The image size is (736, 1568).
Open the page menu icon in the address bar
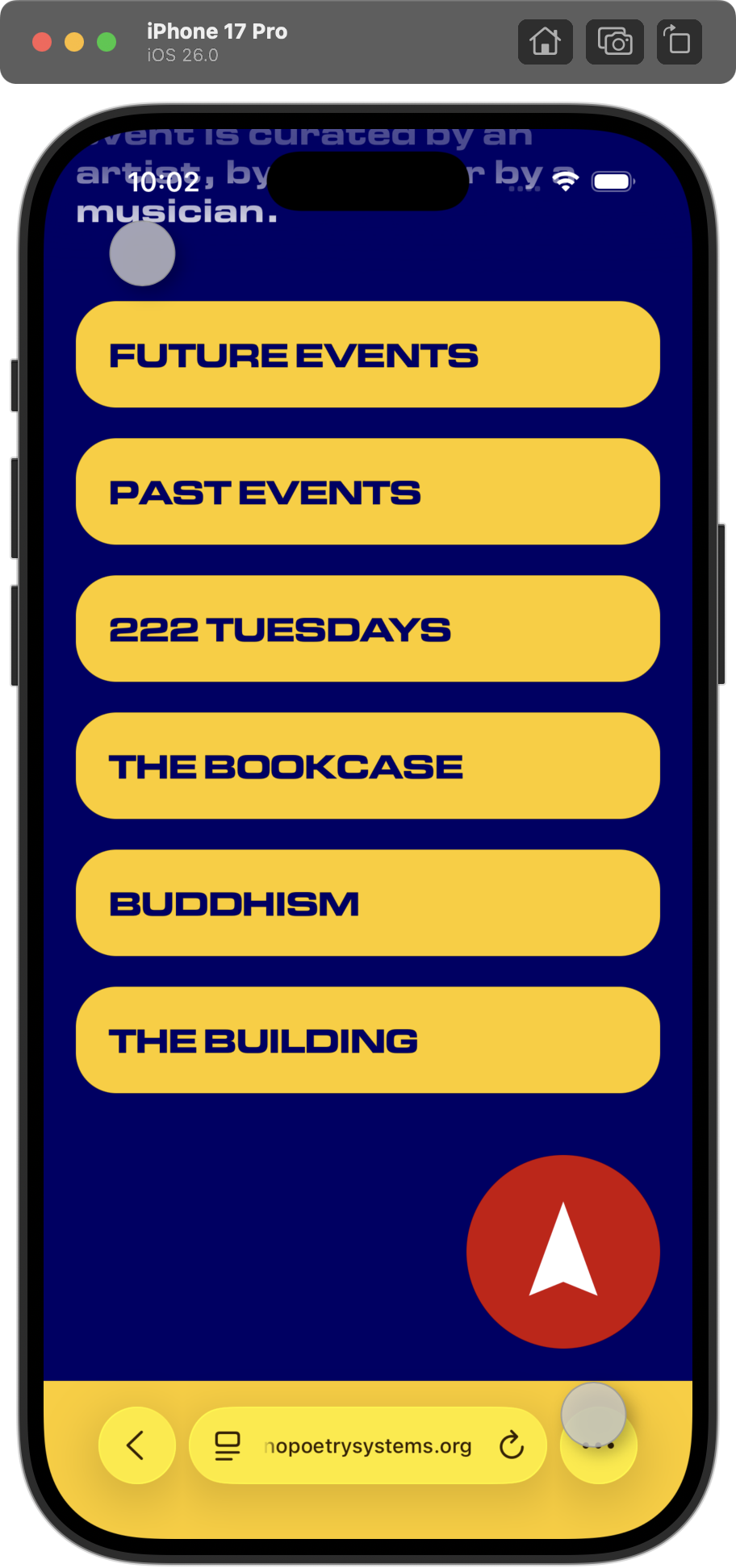point(228,1445)
